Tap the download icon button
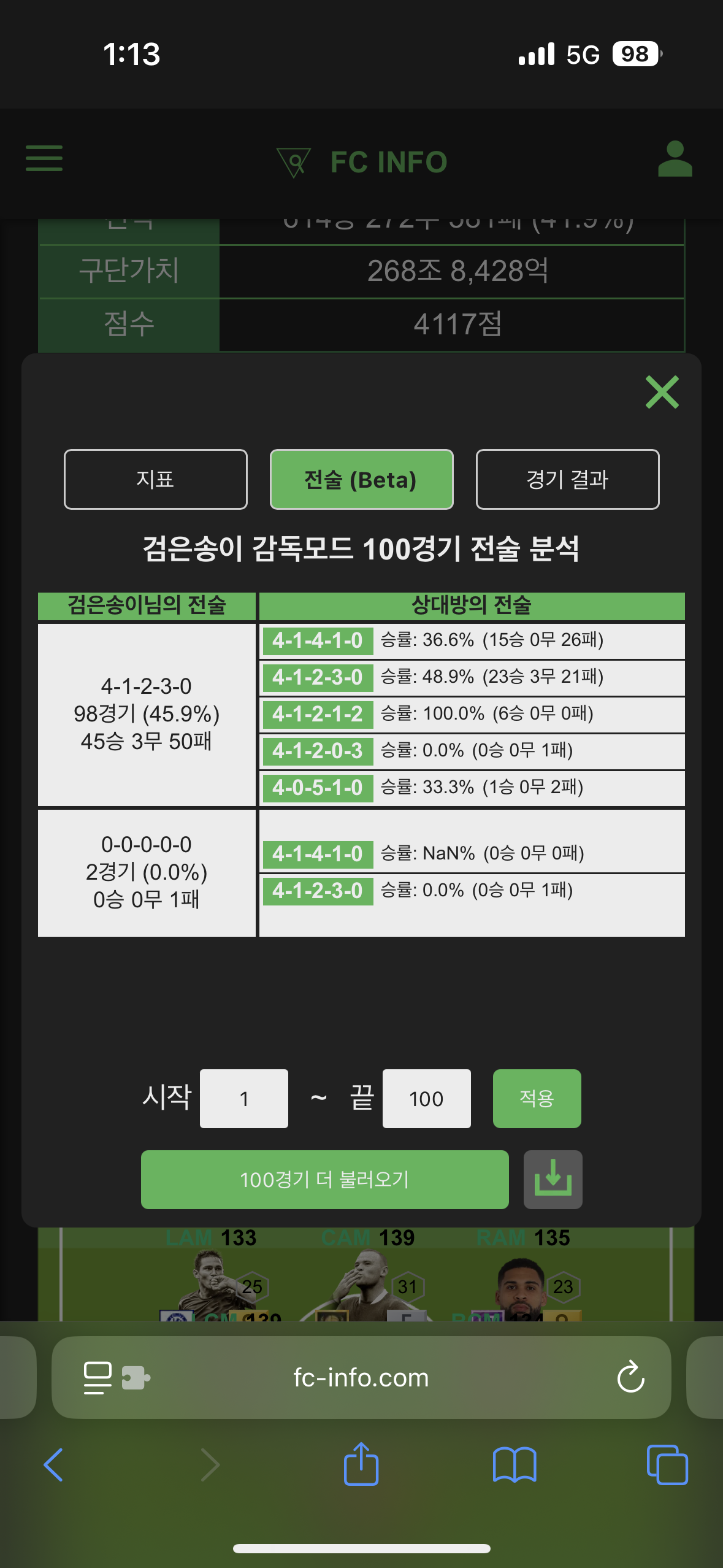 553,1179
